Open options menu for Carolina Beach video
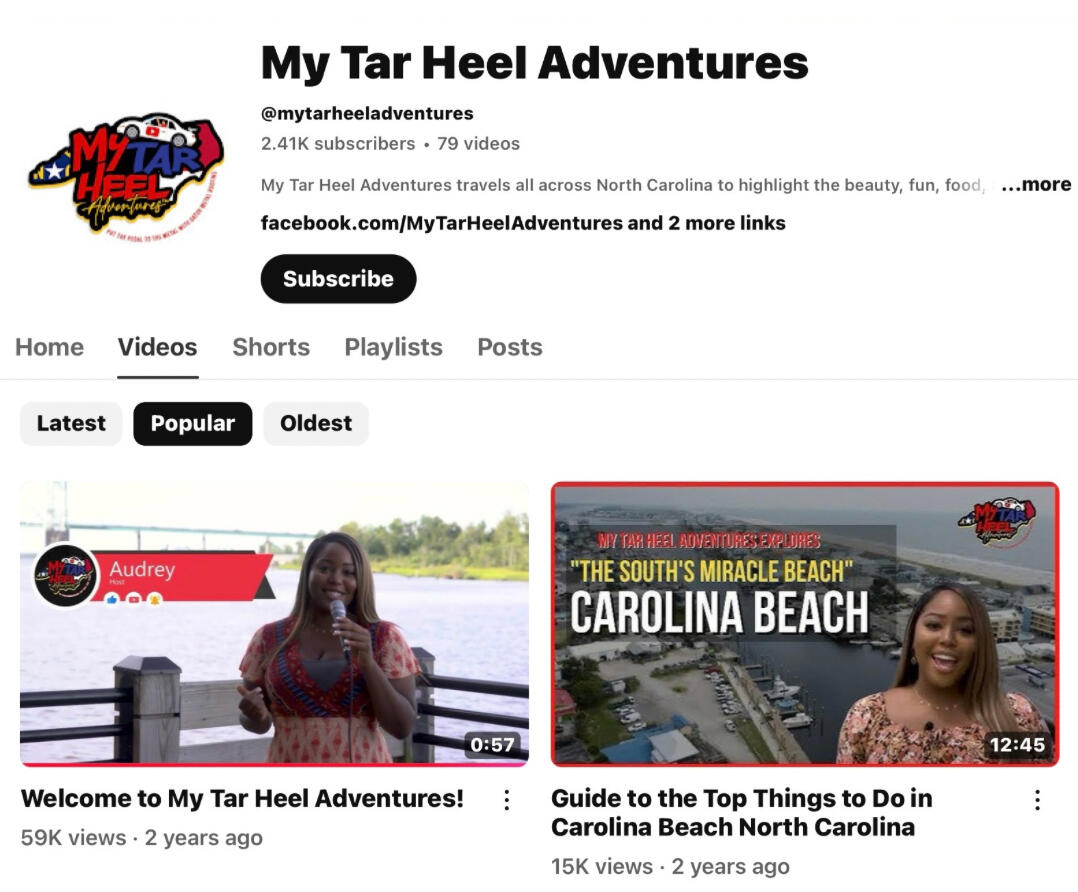Image resolution: width=1078 pixels, height=892 pixels. pos(1037,800)
